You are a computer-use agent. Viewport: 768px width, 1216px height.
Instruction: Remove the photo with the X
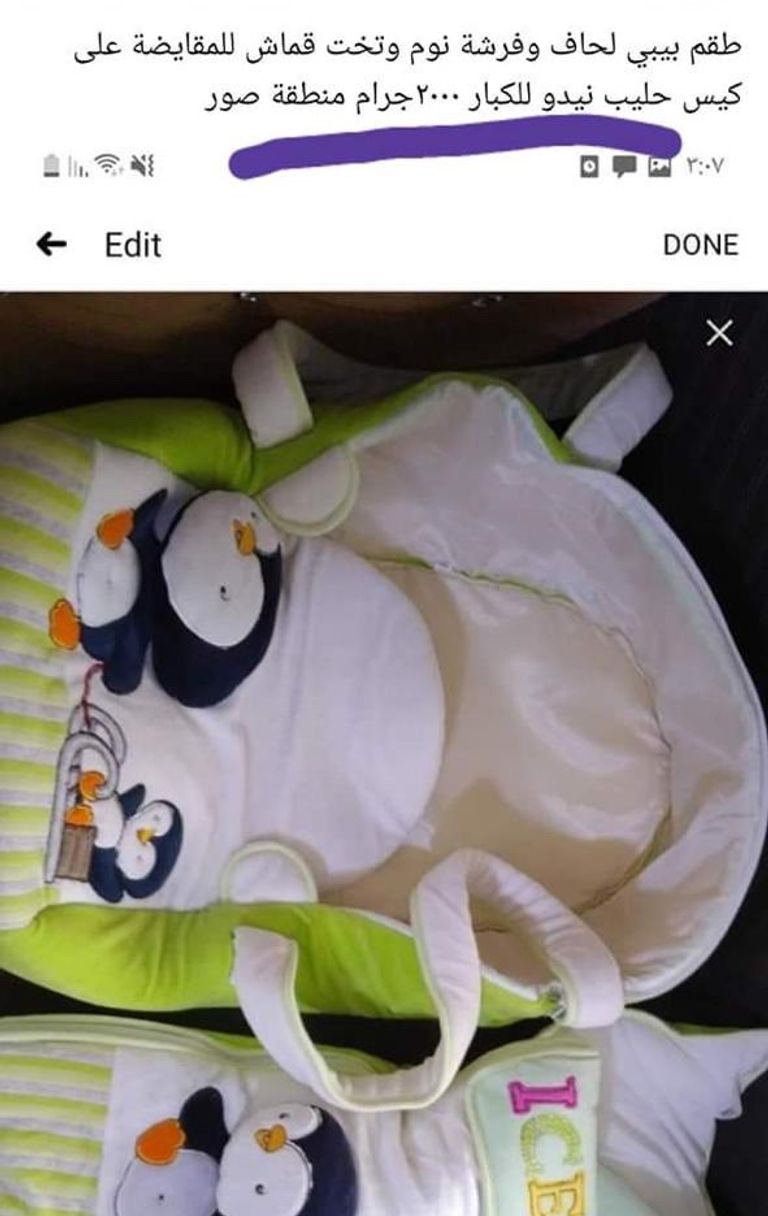point(719,334)
